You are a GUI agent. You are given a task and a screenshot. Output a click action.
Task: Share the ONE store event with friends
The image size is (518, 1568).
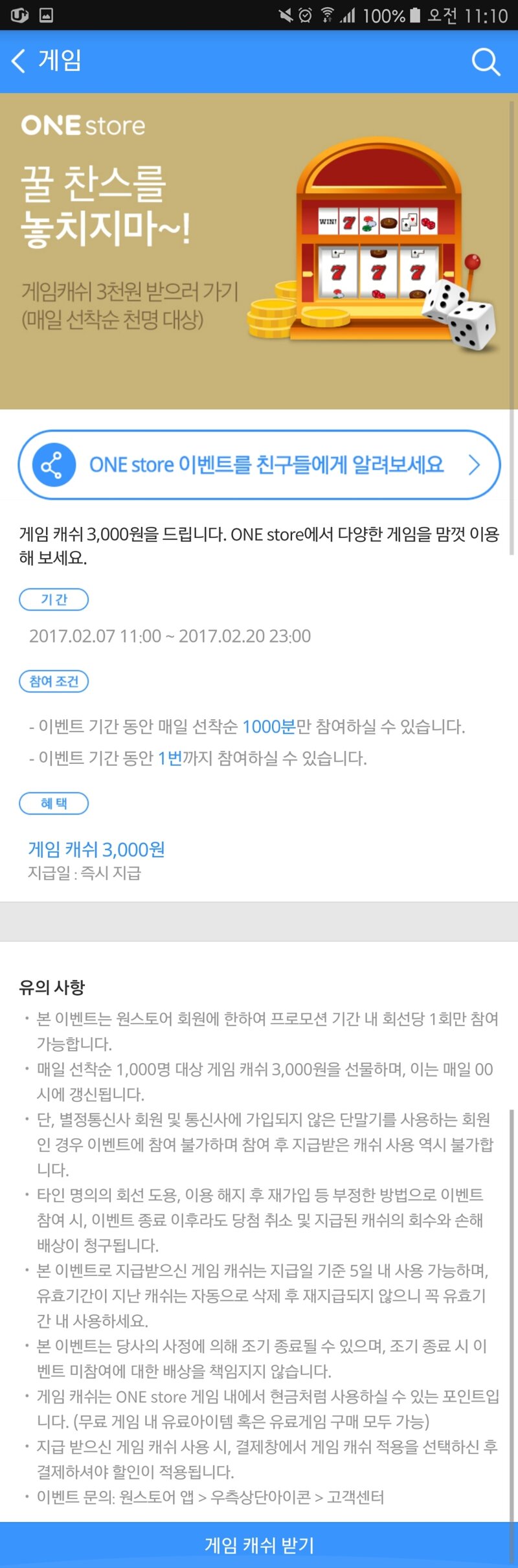click(x=259, y=465)
